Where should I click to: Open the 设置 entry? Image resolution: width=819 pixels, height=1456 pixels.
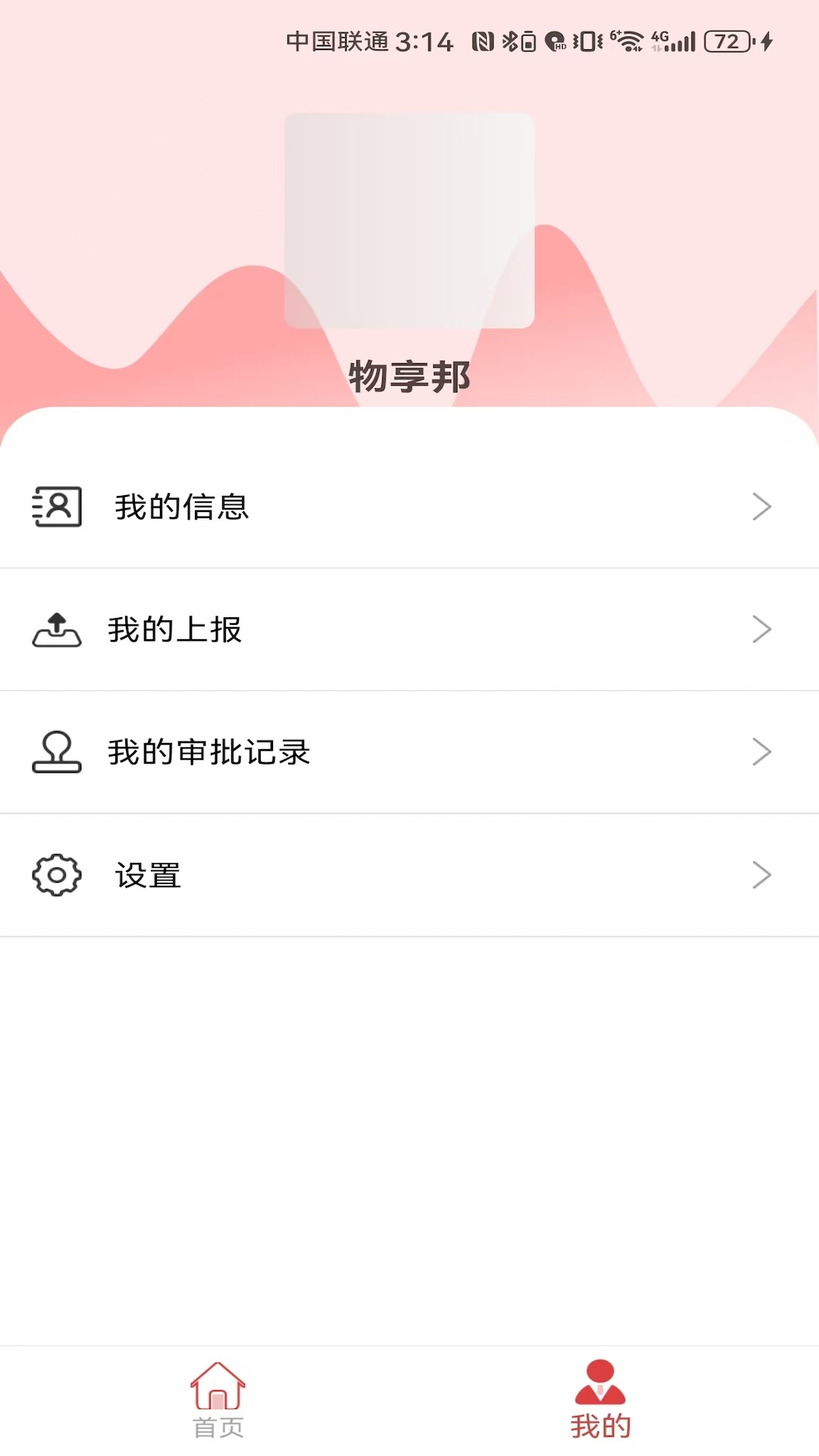pos(149,874)
